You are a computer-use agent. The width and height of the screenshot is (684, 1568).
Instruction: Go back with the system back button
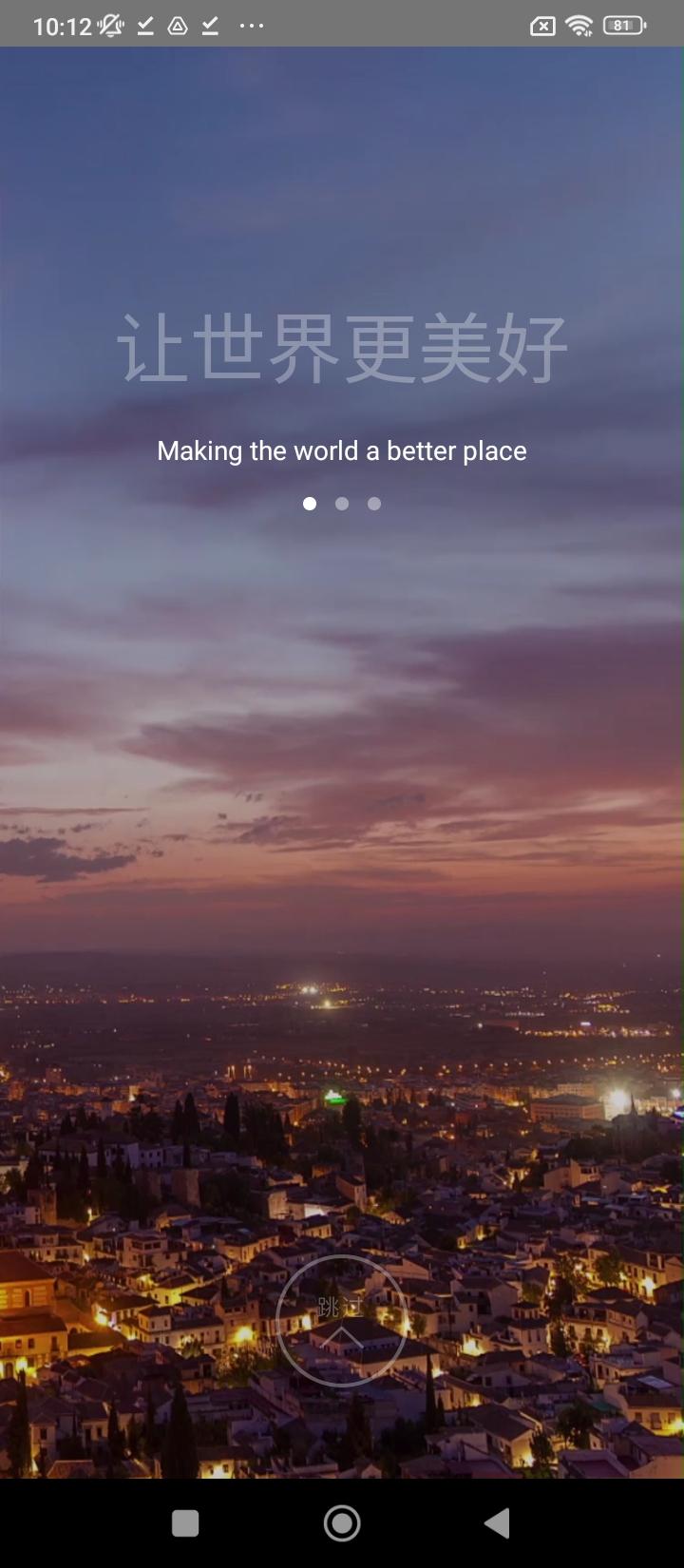[497, 1523]
